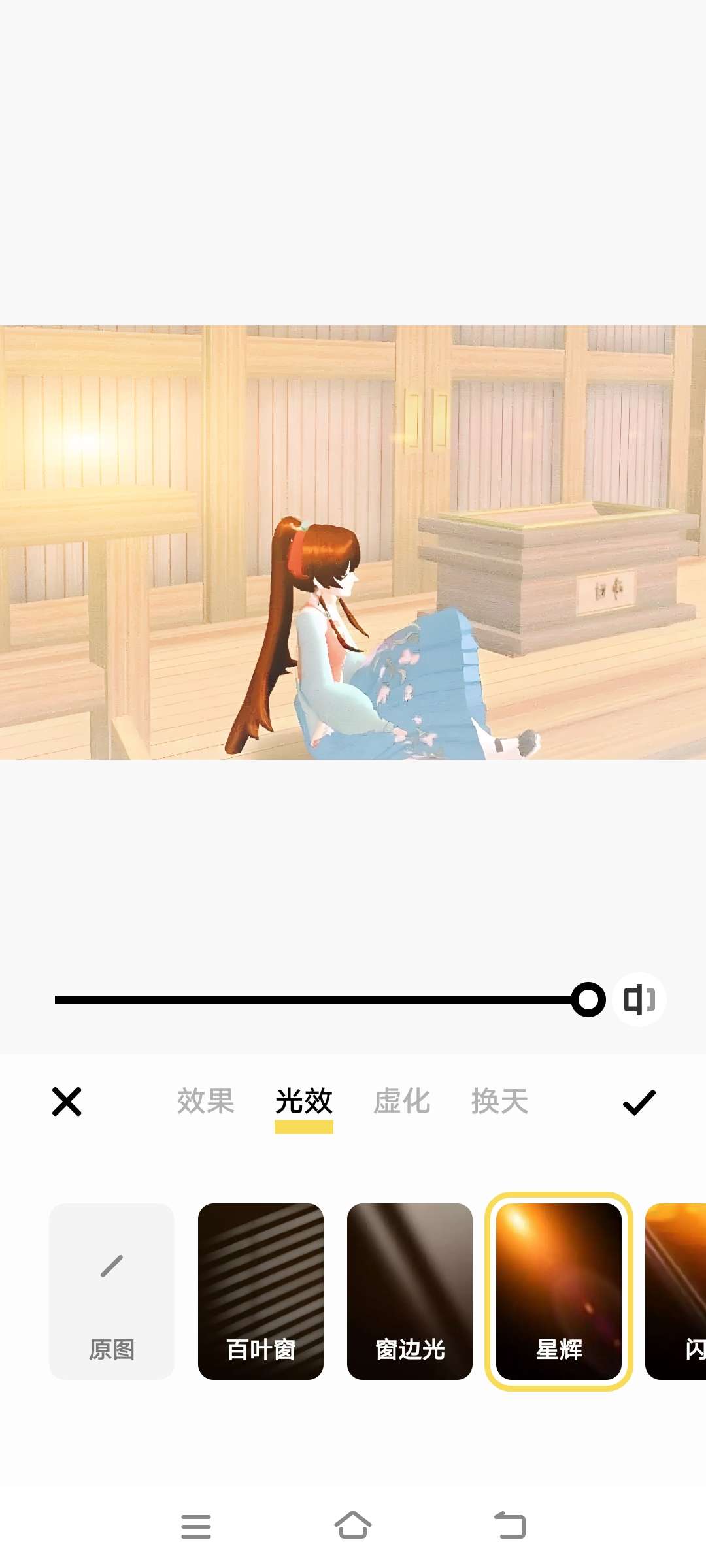The height and width of the screenshot is (1568, 706).
Task: Switch to the 效果 tab
Action: tap(205, 1102)
